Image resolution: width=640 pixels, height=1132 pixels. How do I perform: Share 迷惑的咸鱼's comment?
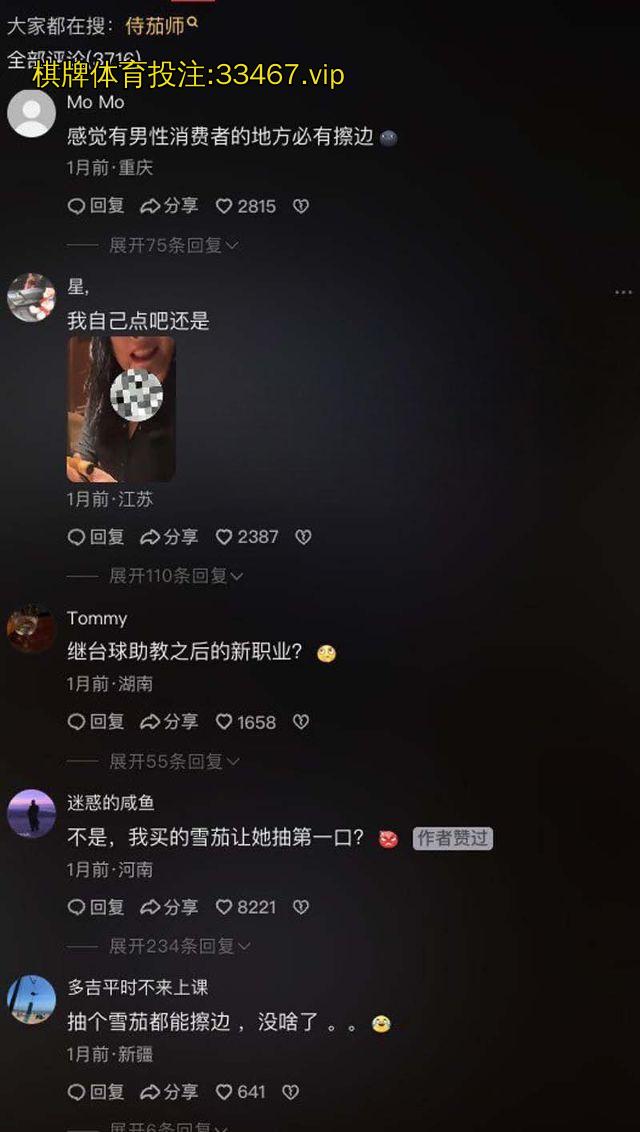169,907
